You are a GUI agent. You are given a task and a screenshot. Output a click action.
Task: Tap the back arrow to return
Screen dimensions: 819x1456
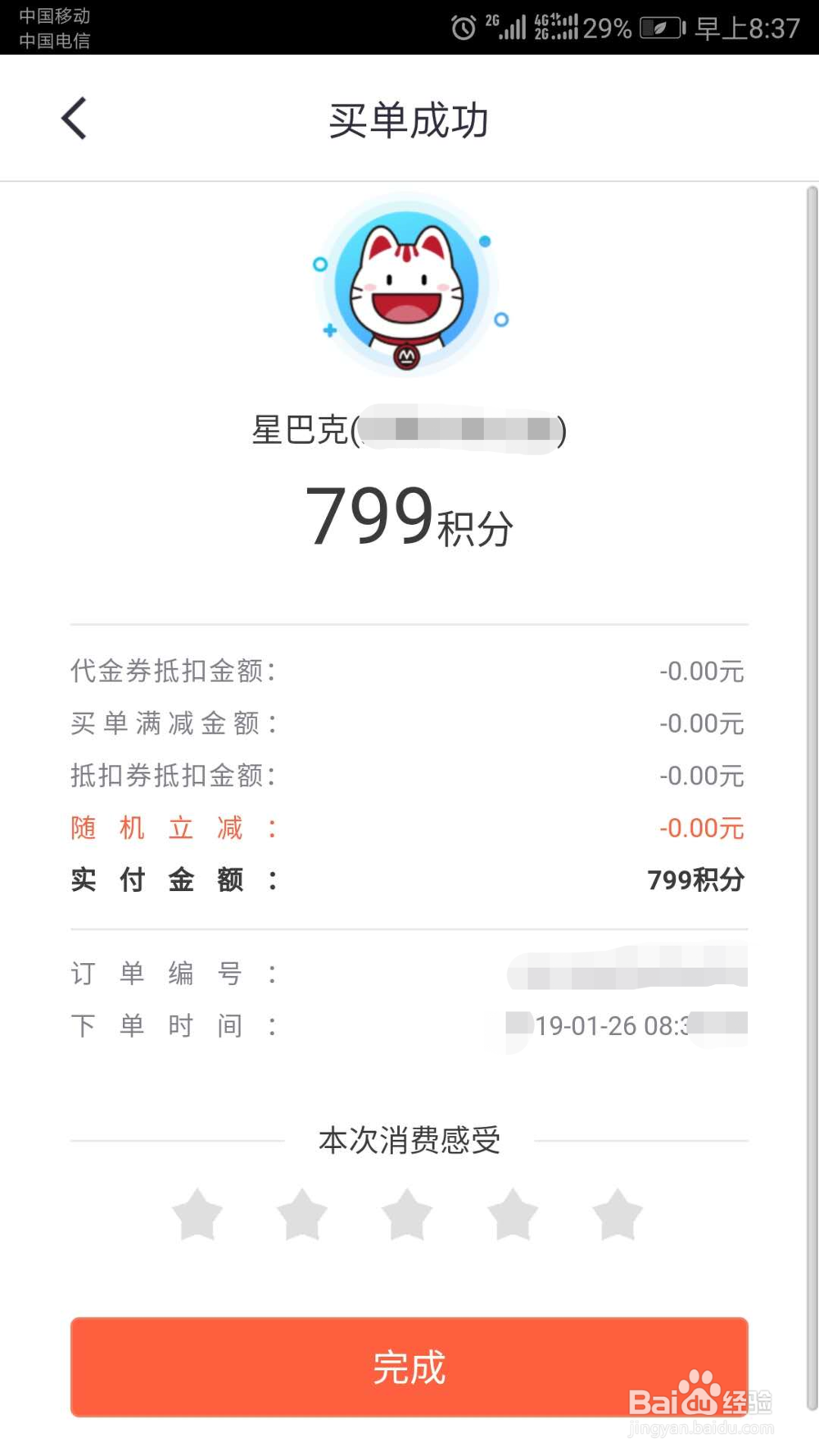[73, 117]
